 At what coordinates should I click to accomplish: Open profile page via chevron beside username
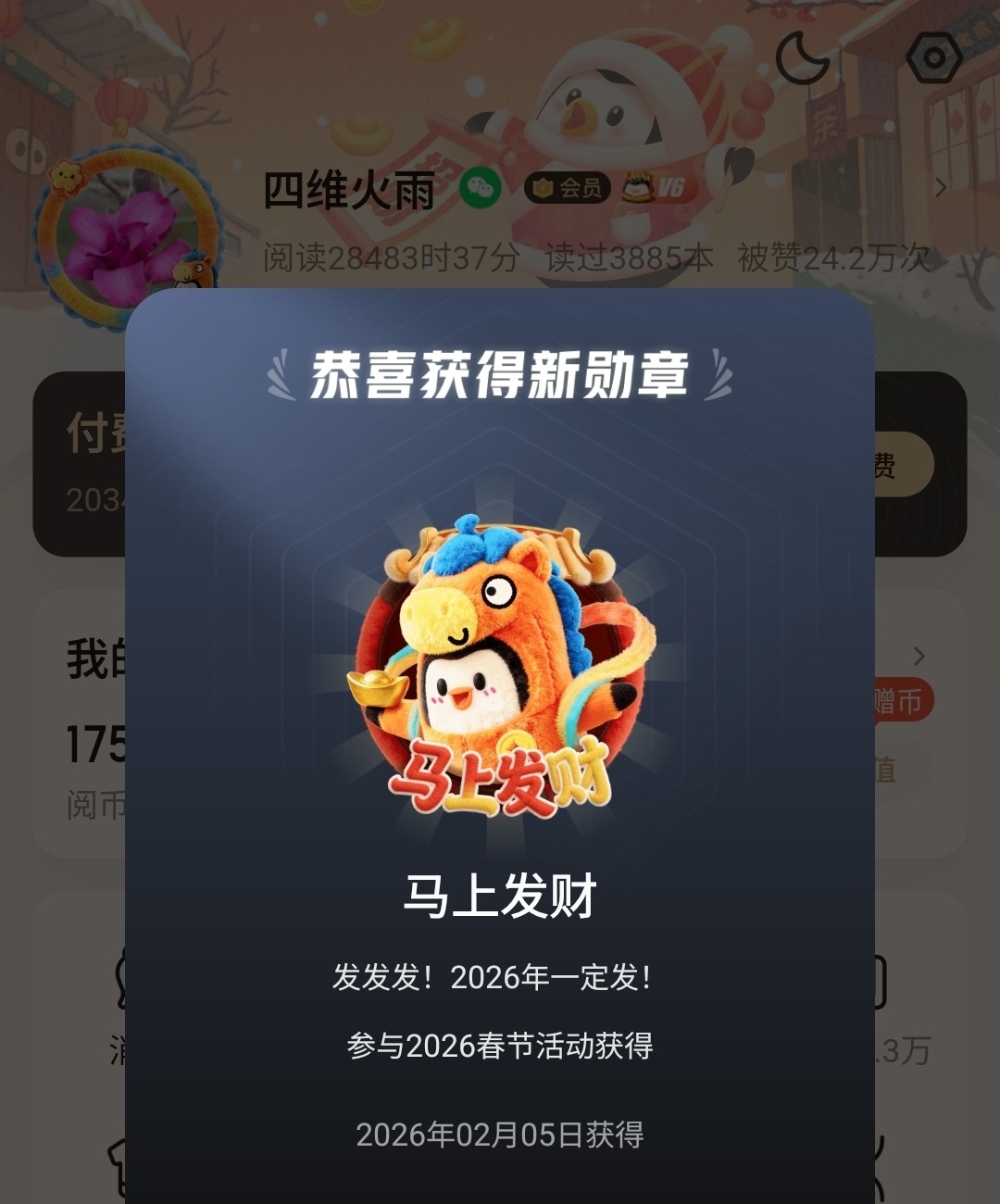tap(941, 188)
